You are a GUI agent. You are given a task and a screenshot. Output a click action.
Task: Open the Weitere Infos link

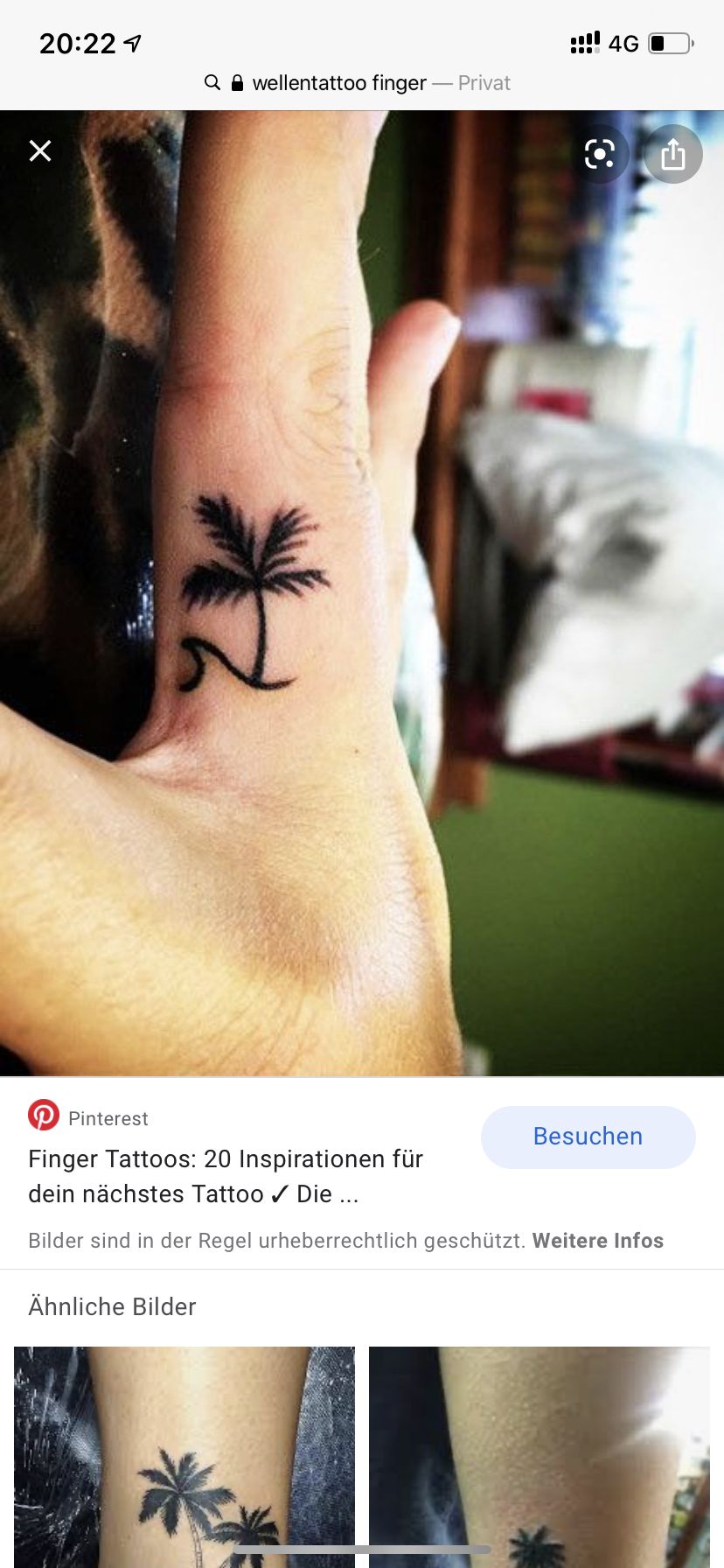click(598, 1241)
